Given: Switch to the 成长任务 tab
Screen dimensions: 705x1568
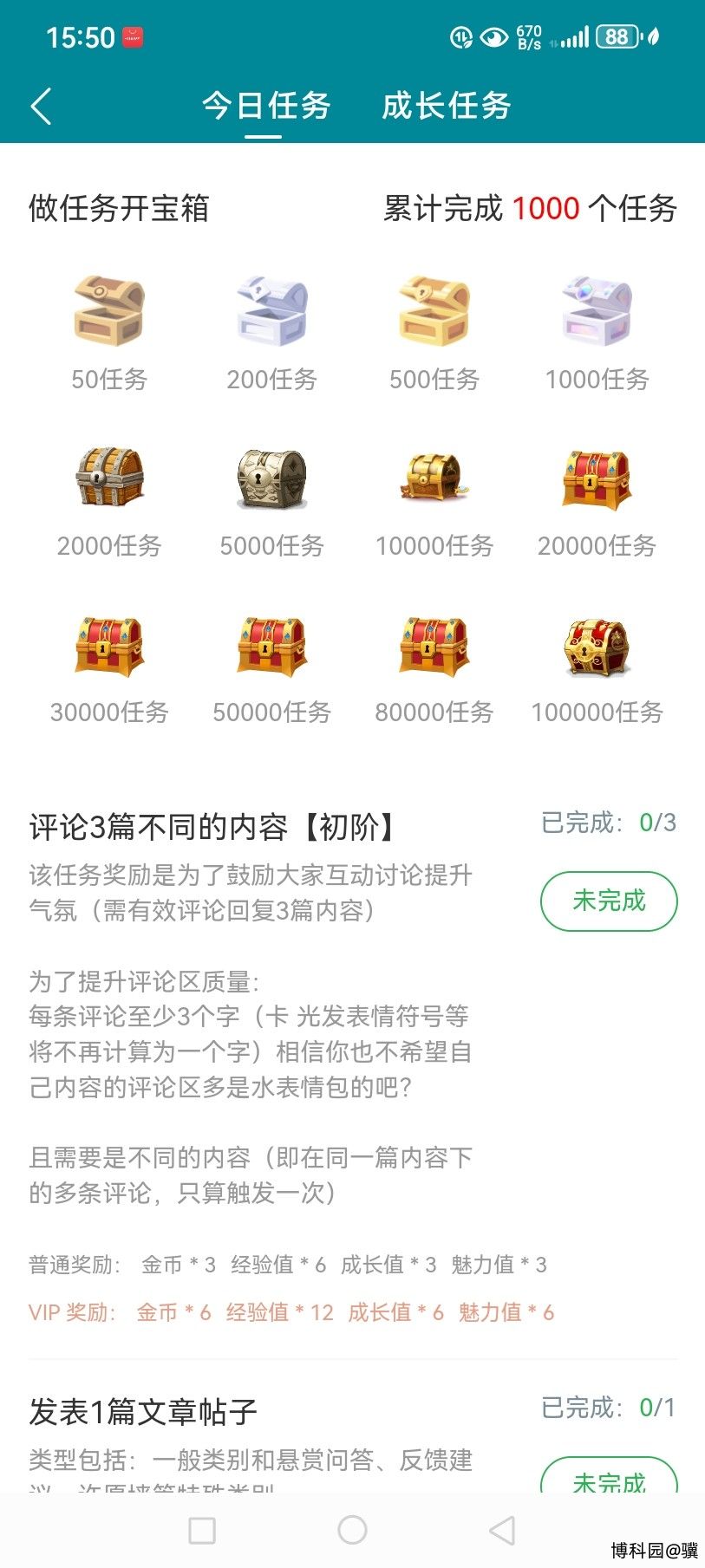Looking at the screenshot, I should [x=446, y=106].
